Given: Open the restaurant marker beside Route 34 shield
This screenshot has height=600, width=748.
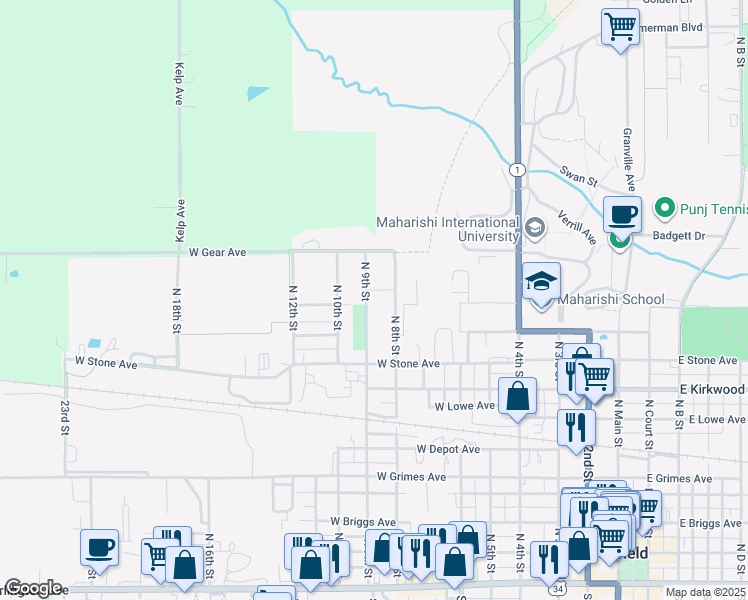Looking at the screenshot, I should point(549,560).
